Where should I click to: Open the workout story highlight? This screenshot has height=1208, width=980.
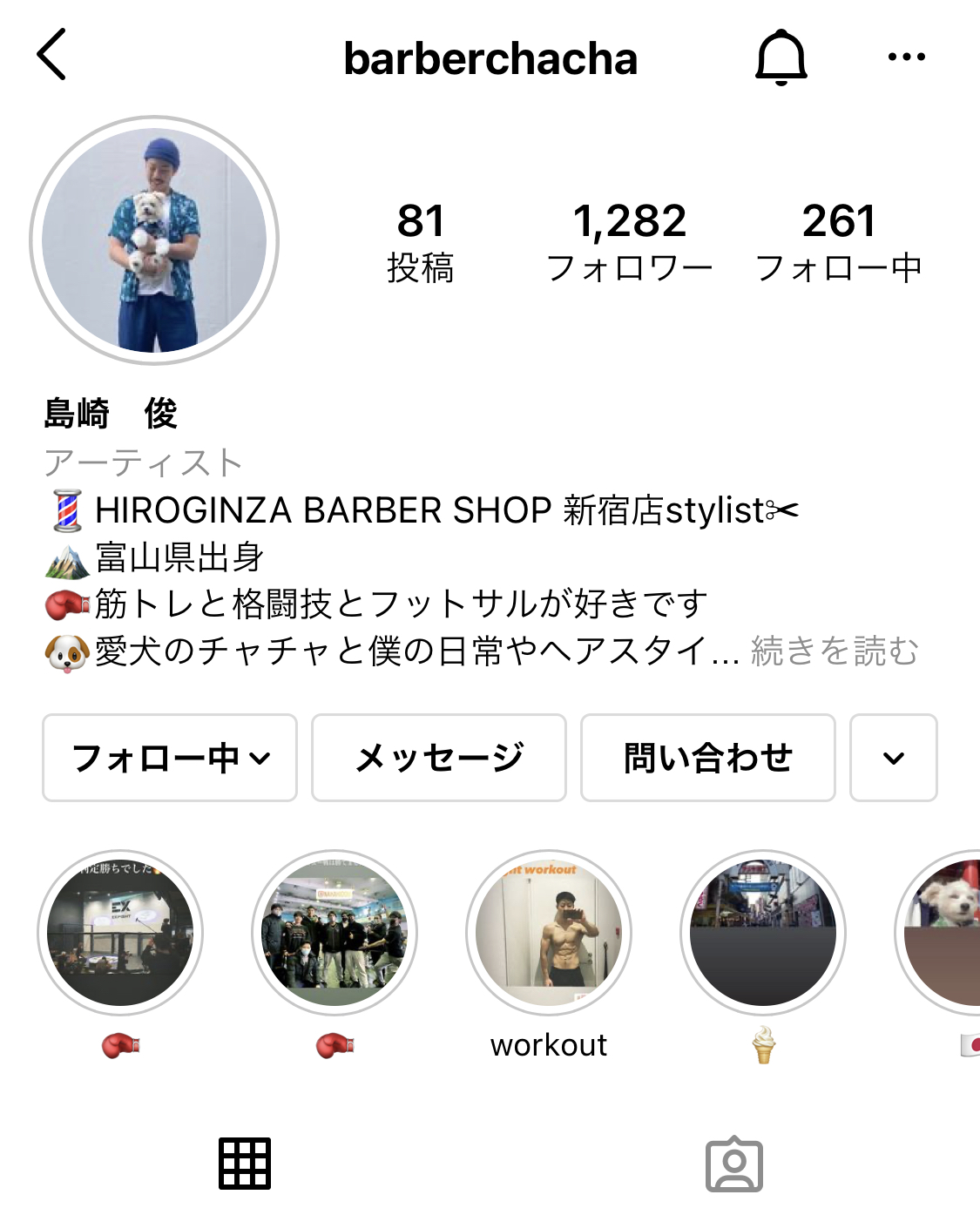tap(549, 933)
